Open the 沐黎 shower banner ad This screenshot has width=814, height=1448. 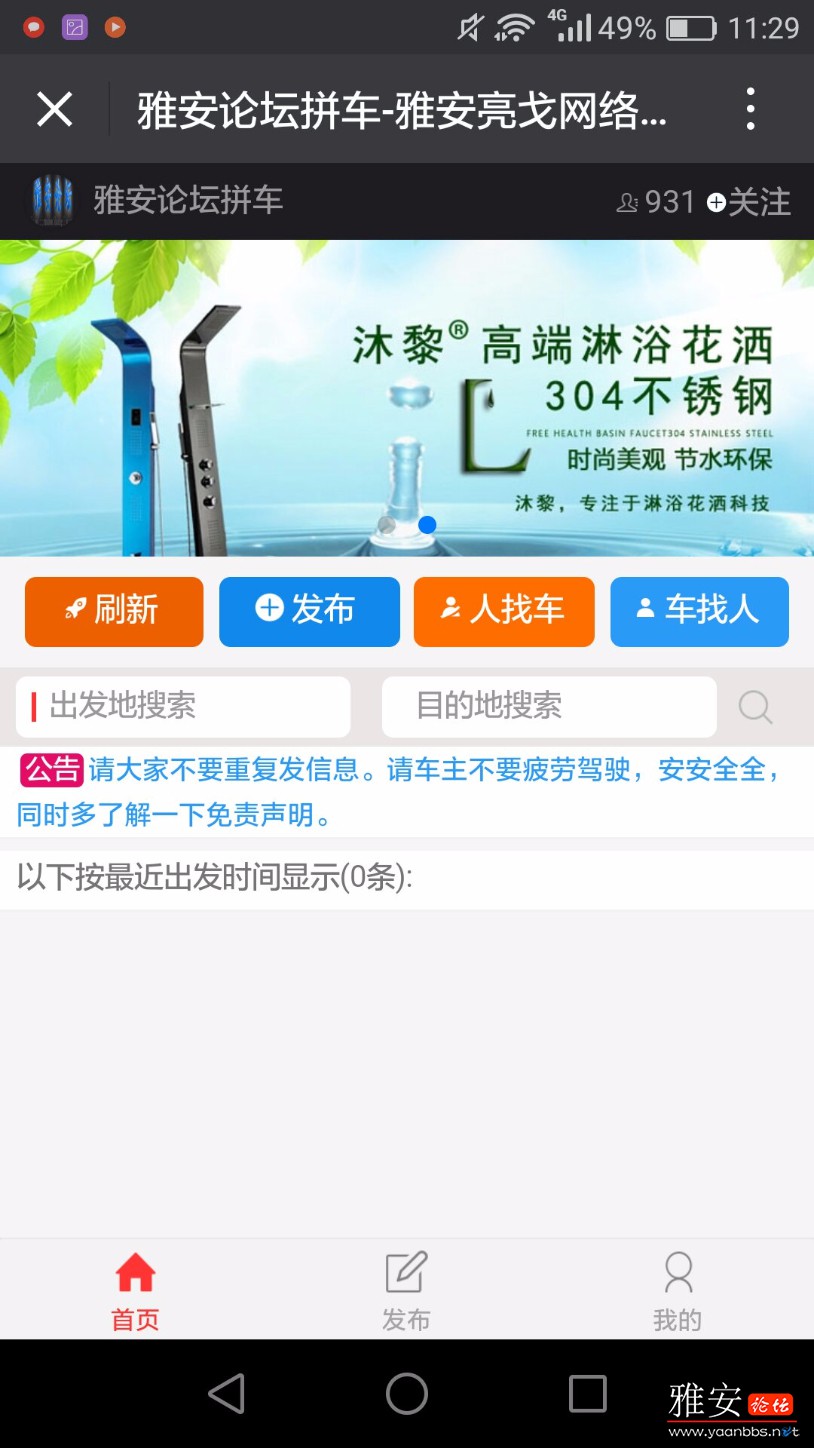click(406, 398)
